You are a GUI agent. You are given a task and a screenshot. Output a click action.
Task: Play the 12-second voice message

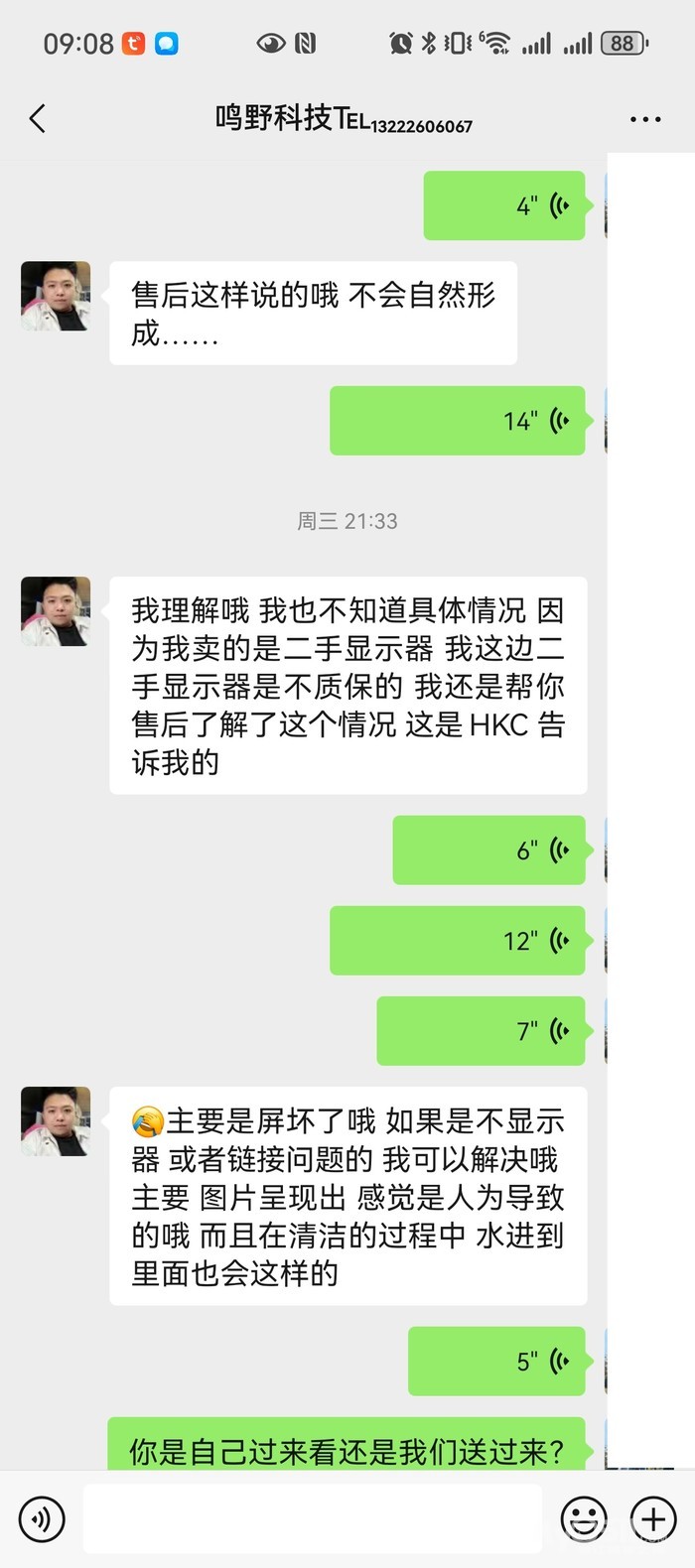458,940
